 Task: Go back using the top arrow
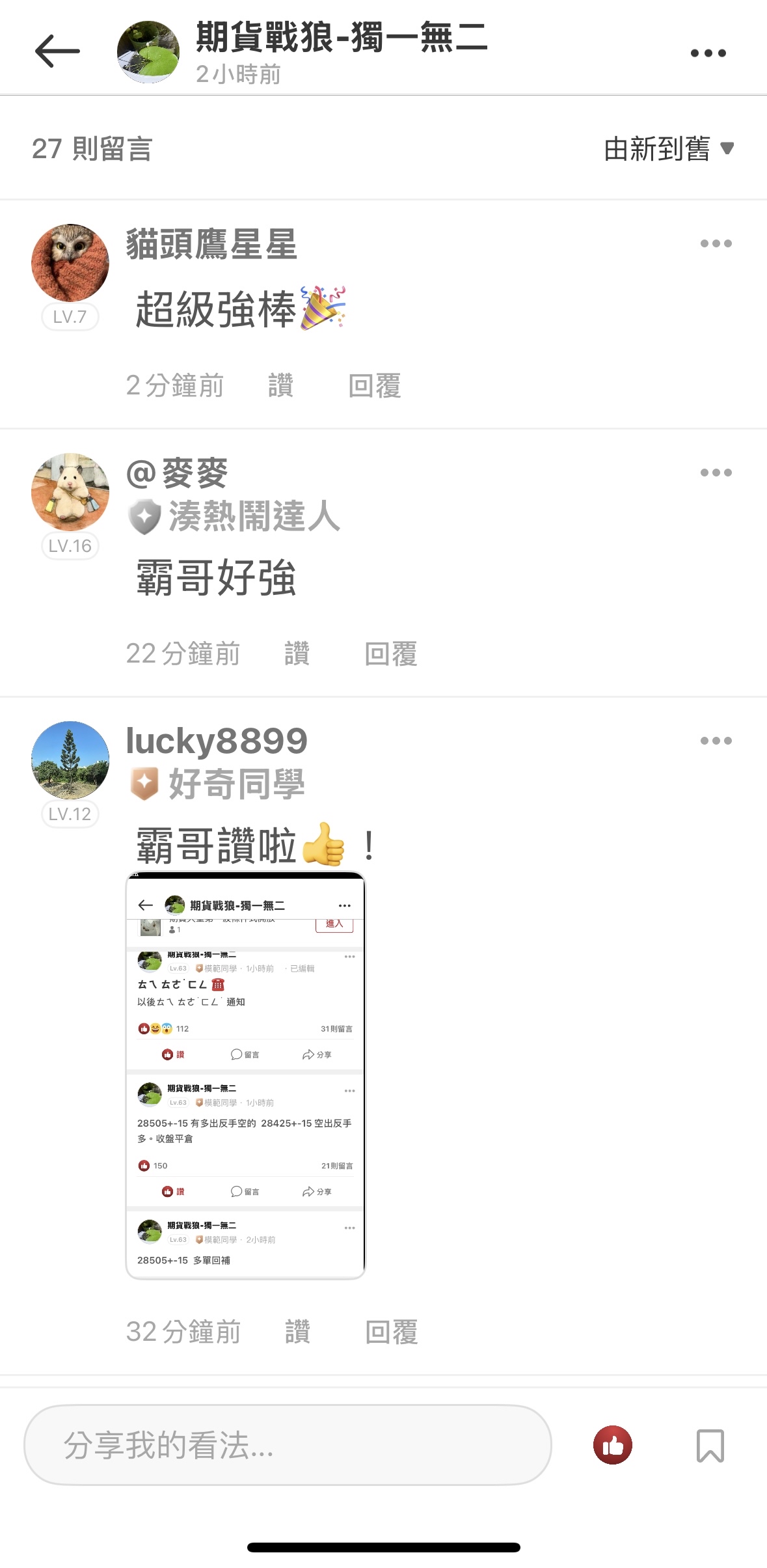coord(57,52)
